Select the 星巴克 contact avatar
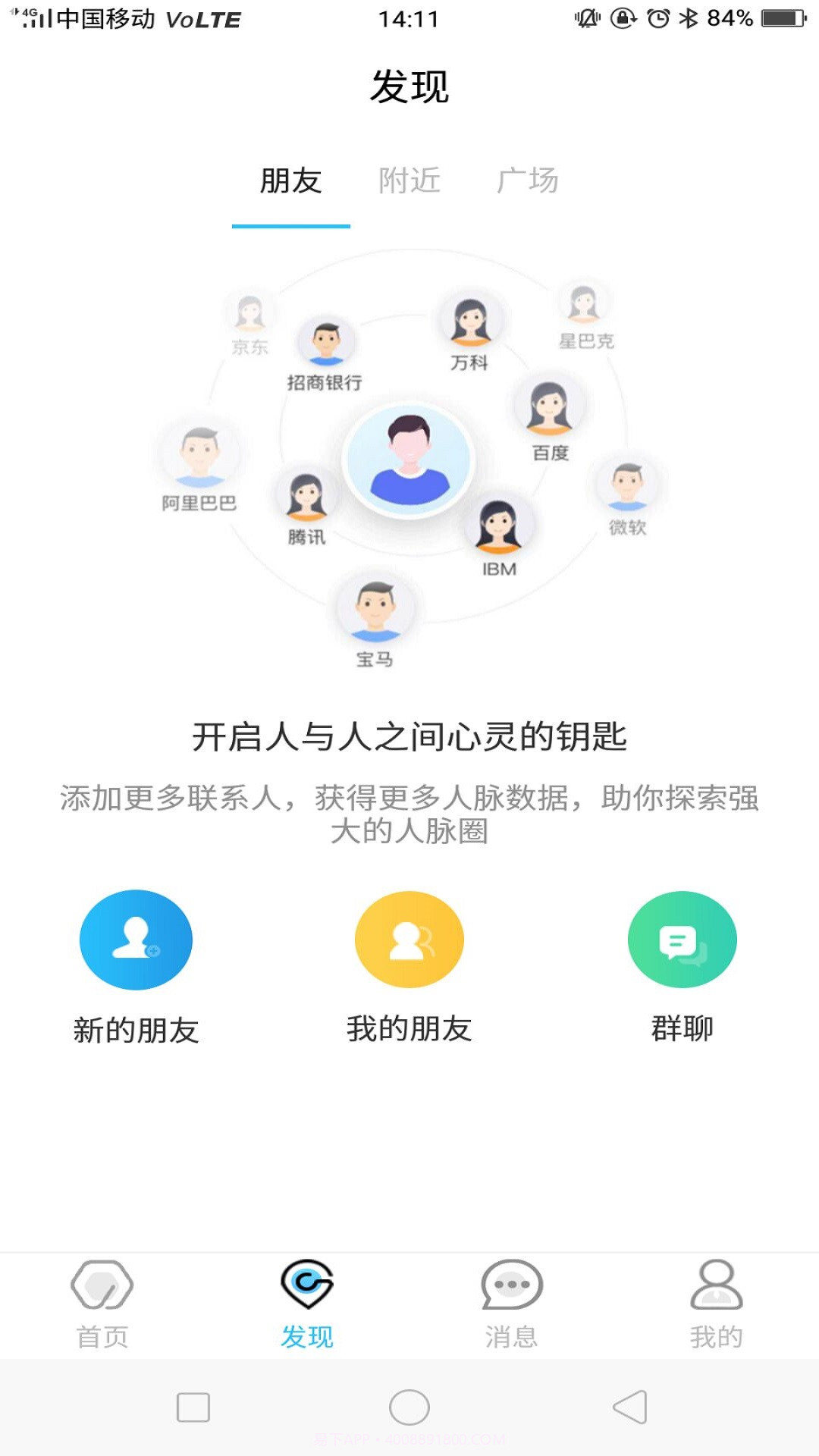819x1456 pixels. tap(584, 303)
